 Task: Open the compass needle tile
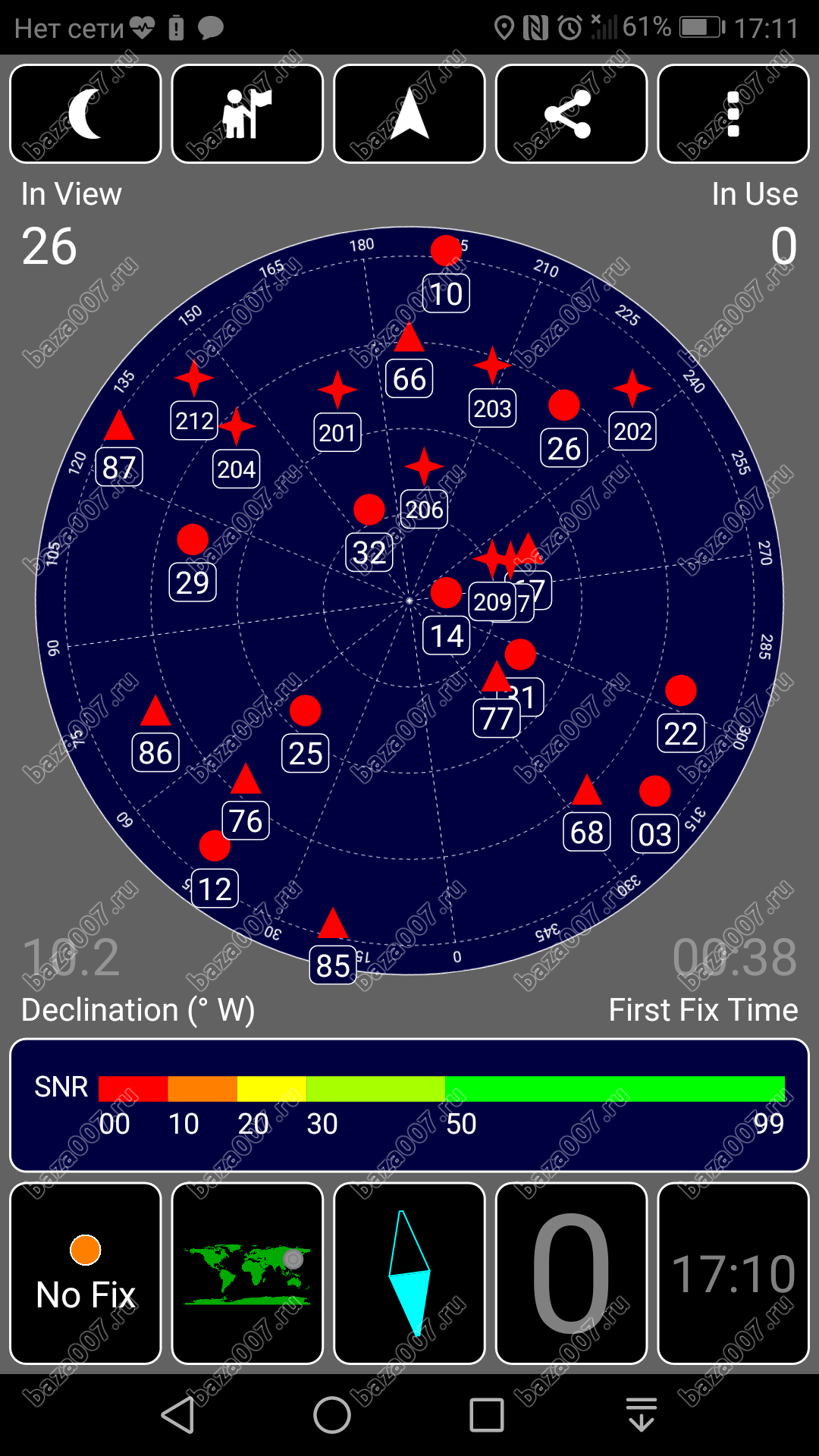click(x=409, y=1273)
